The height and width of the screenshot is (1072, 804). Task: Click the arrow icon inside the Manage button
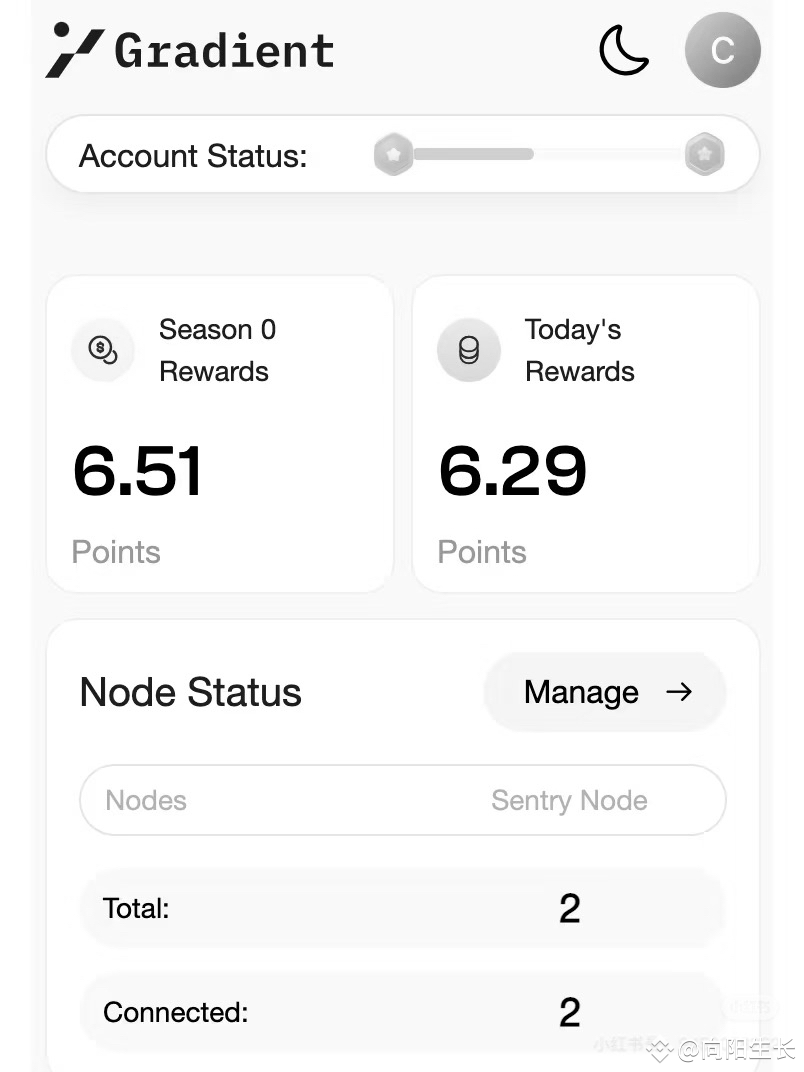[679, 691]
